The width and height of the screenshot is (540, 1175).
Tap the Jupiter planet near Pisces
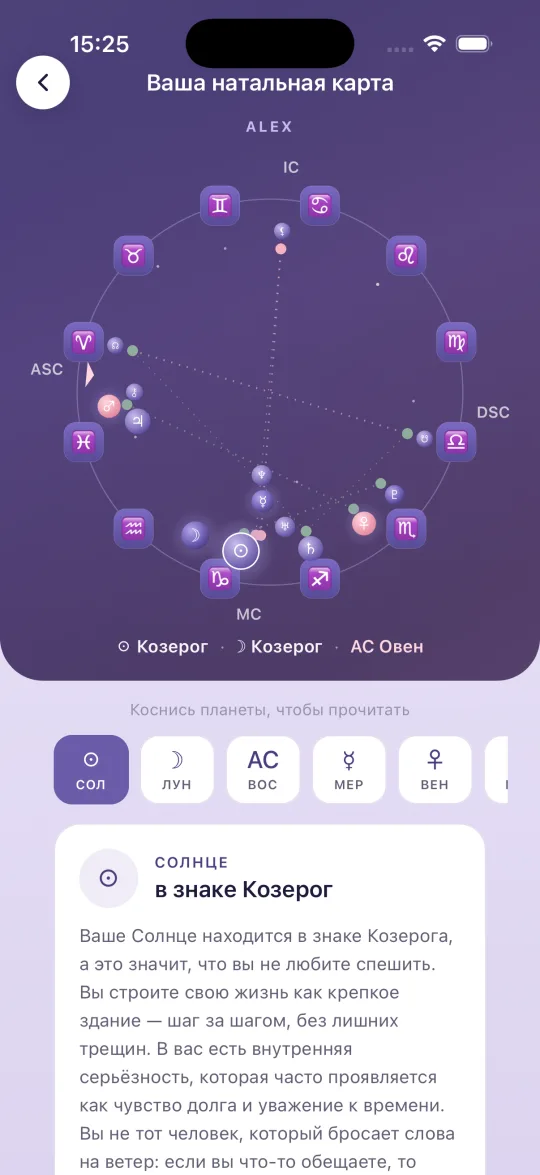(137, 421)
